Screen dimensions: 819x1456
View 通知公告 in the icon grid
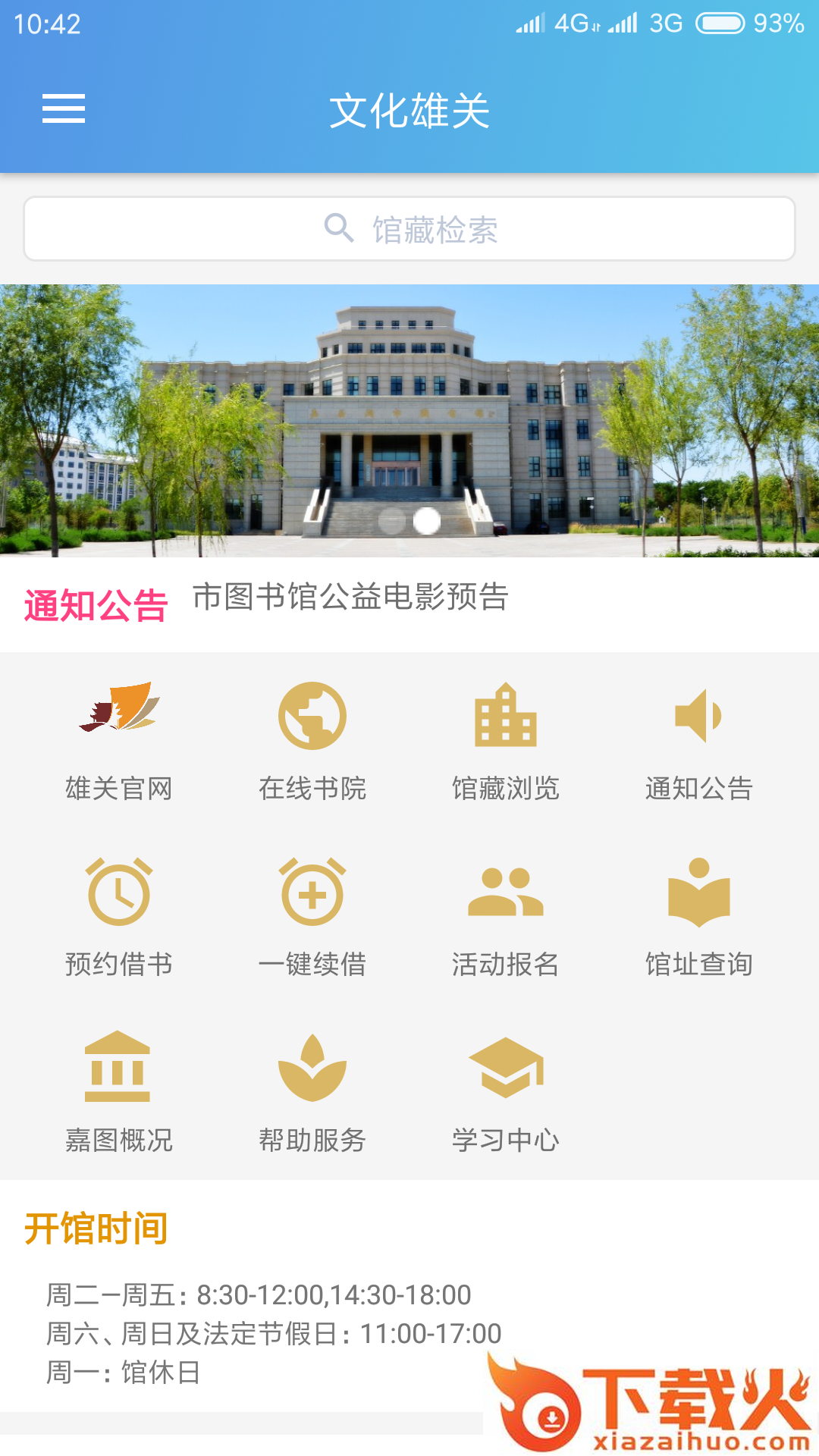click(698, 739)
